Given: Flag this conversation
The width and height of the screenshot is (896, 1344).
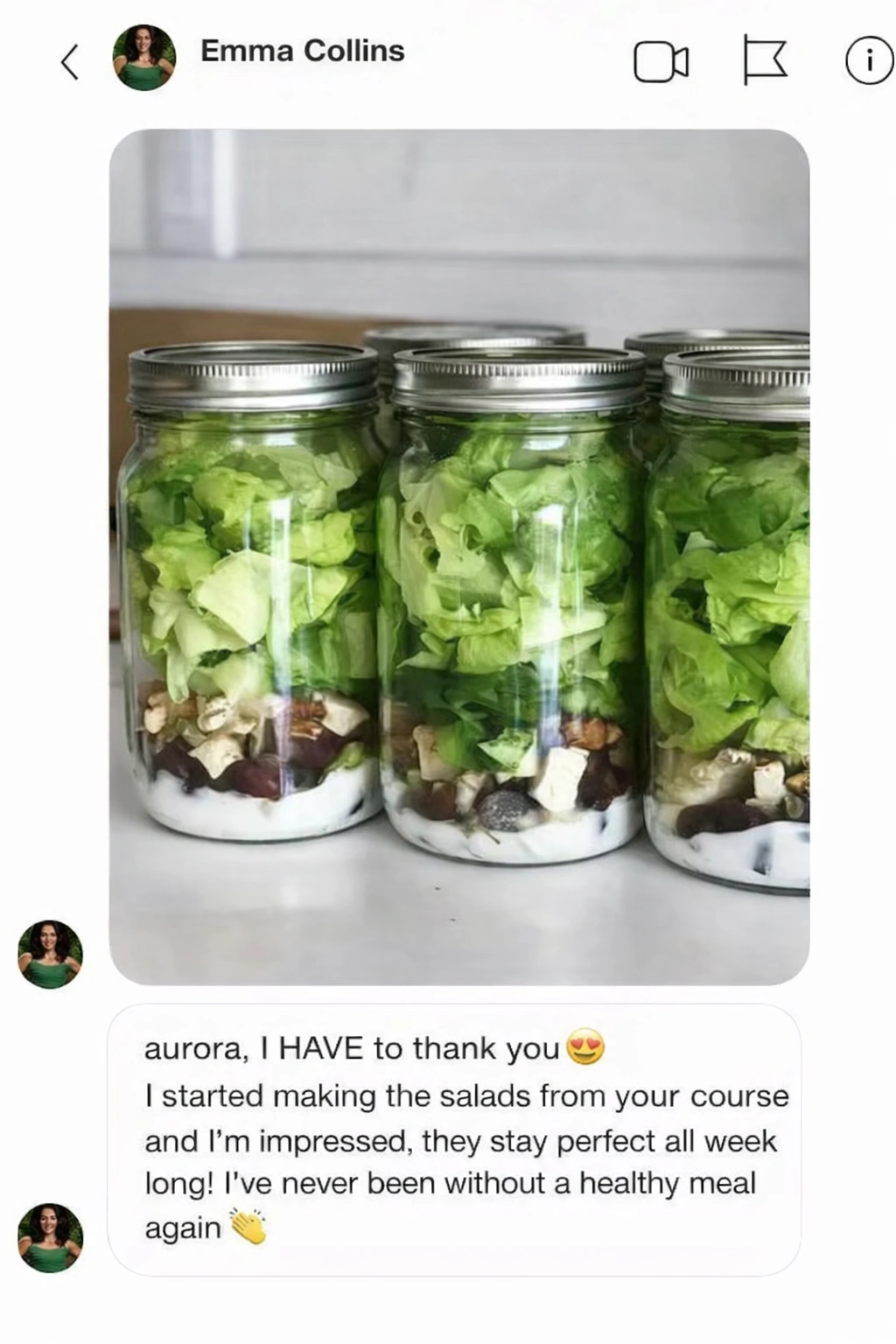Looking at the screenshot, I should pyautogui.click(x=764, y=59).
